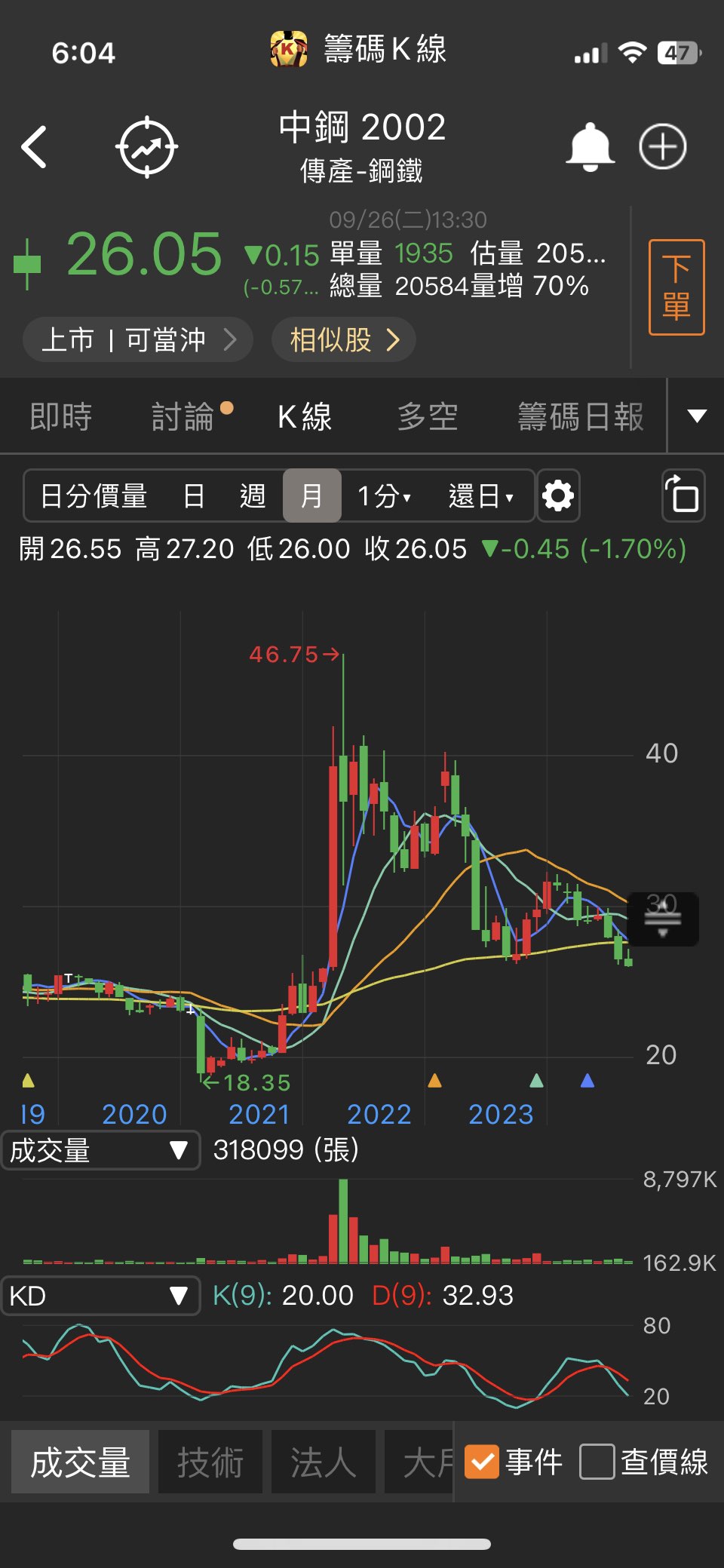Open chart settings gear

click(558, 496)
